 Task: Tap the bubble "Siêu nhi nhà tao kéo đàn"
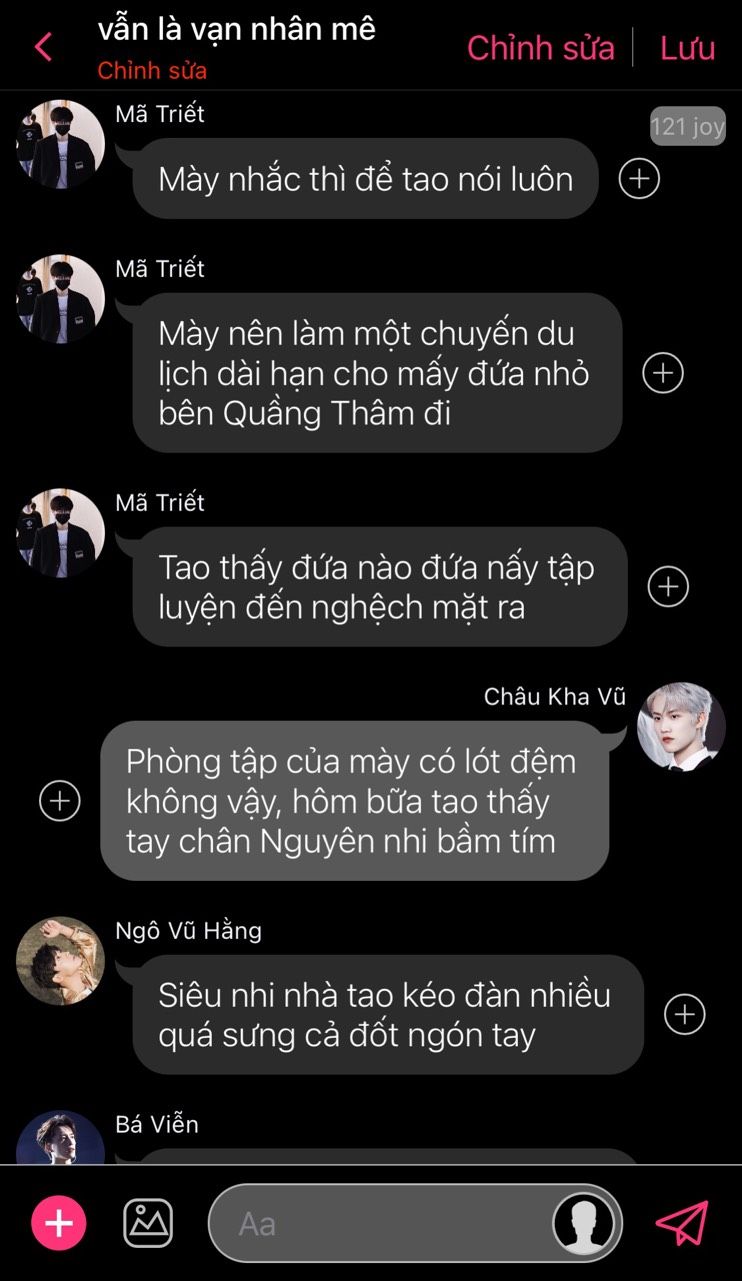tap(385, 1015)
